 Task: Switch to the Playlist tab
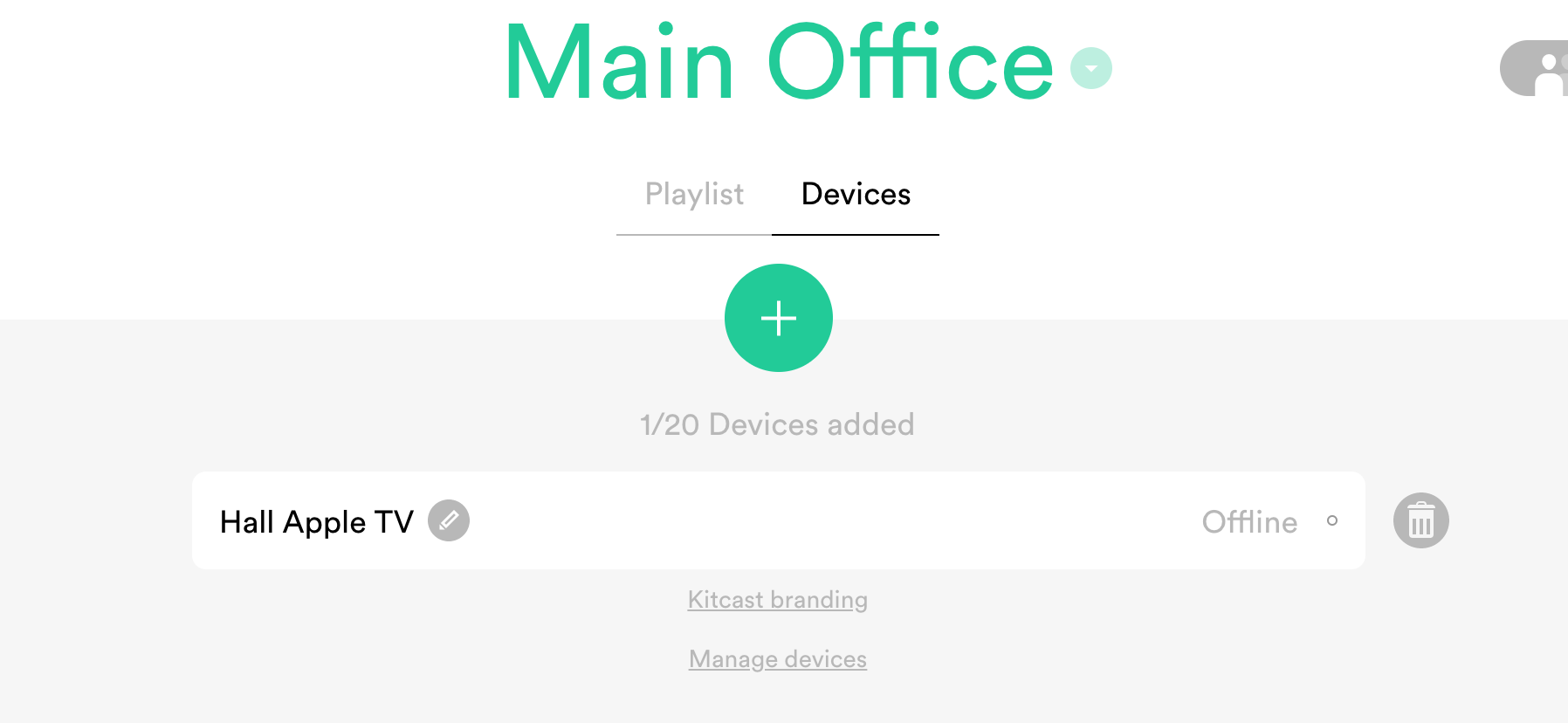[x=694, y=194]
